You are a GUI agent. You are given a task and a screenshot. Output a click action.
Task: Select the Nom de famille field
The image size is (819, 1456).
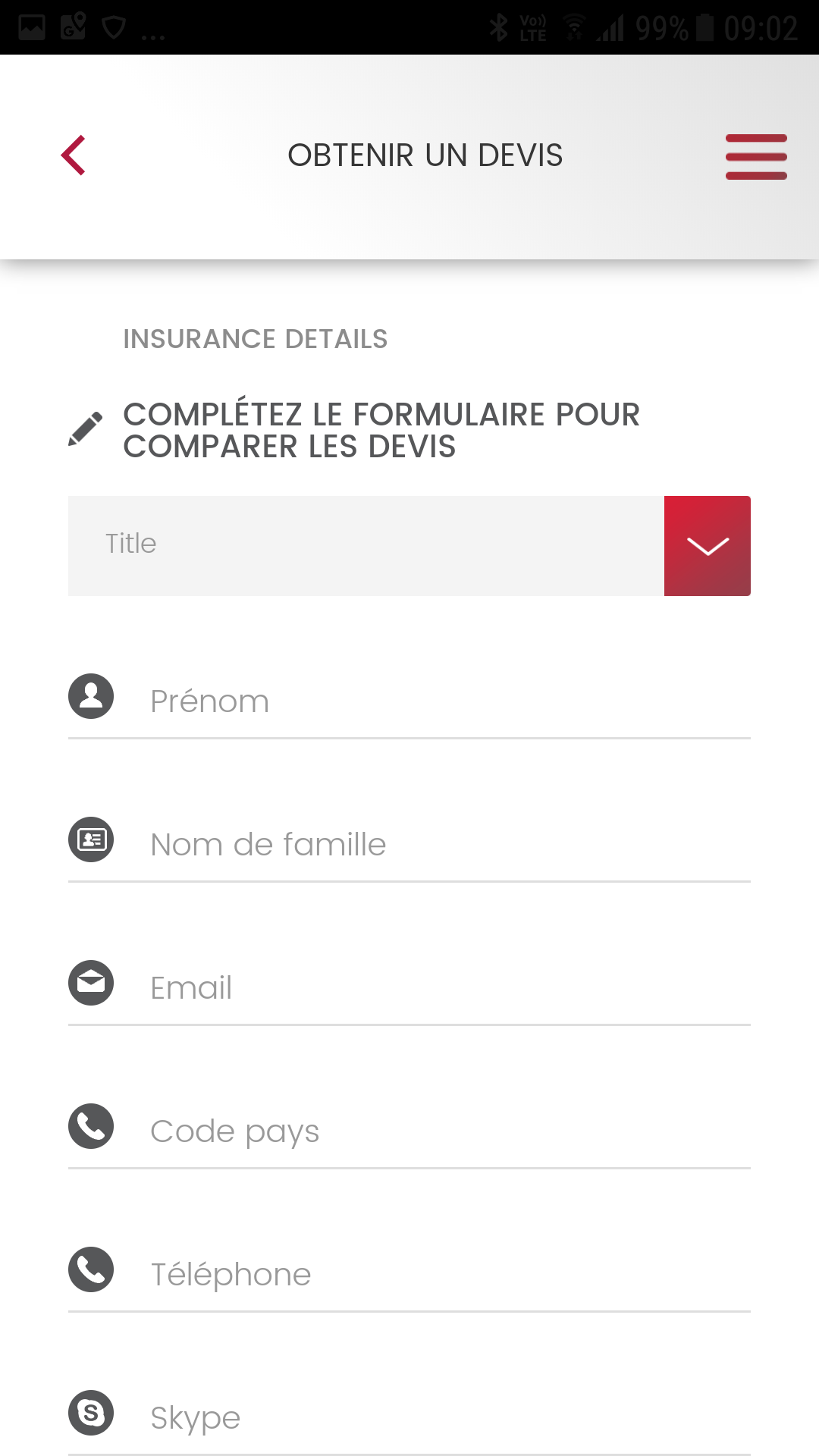(x=447, y=845)
